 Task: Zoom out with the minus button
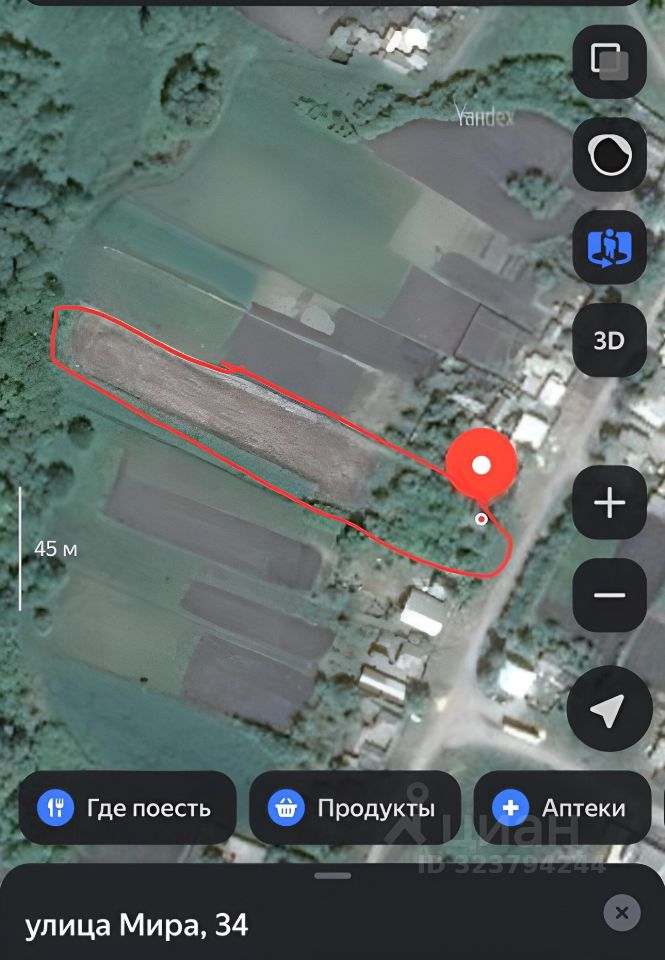[609, 595]
